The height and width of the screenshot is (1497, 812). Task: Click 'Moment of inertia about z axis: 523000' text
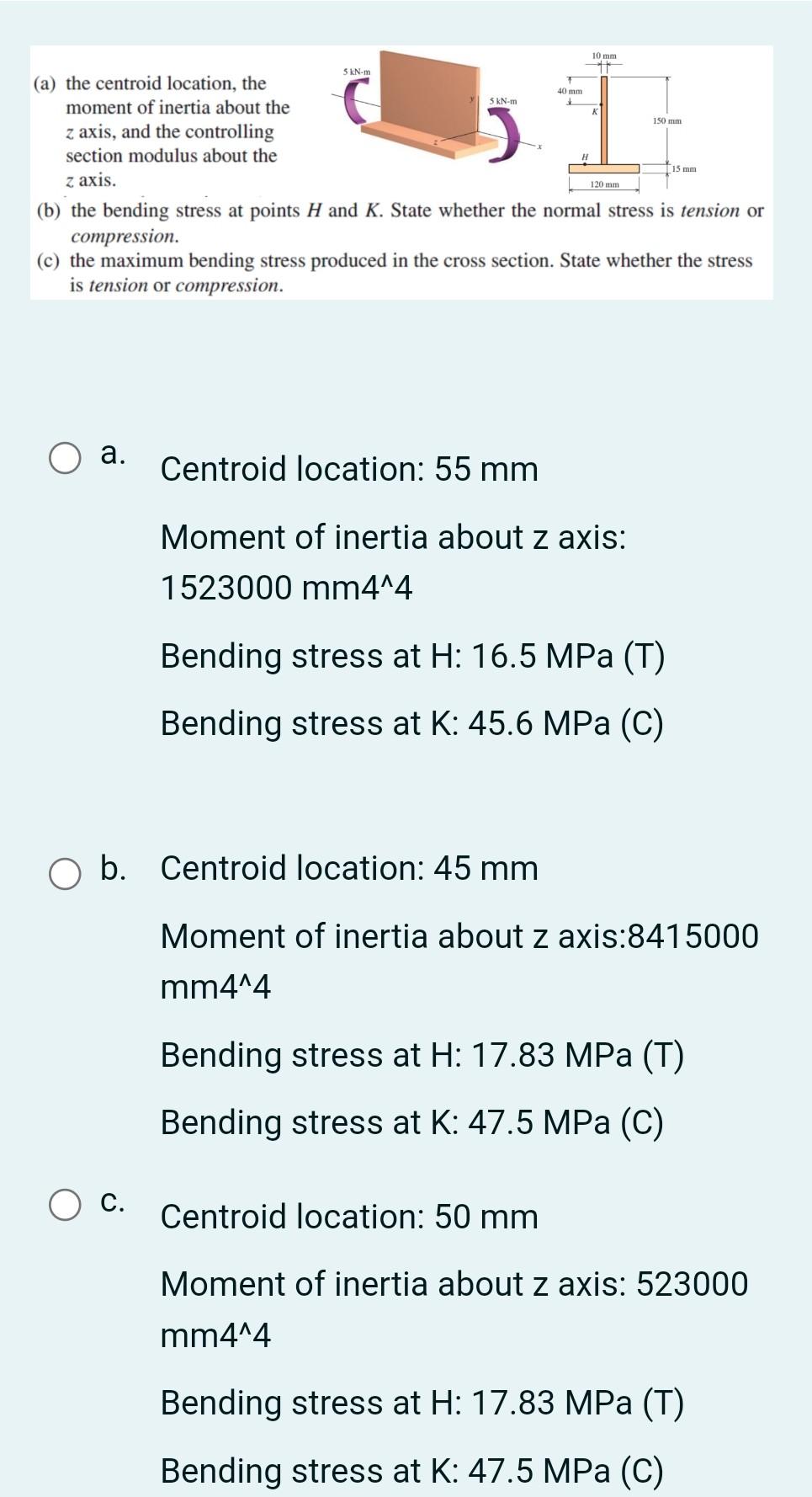[454, 1283]
